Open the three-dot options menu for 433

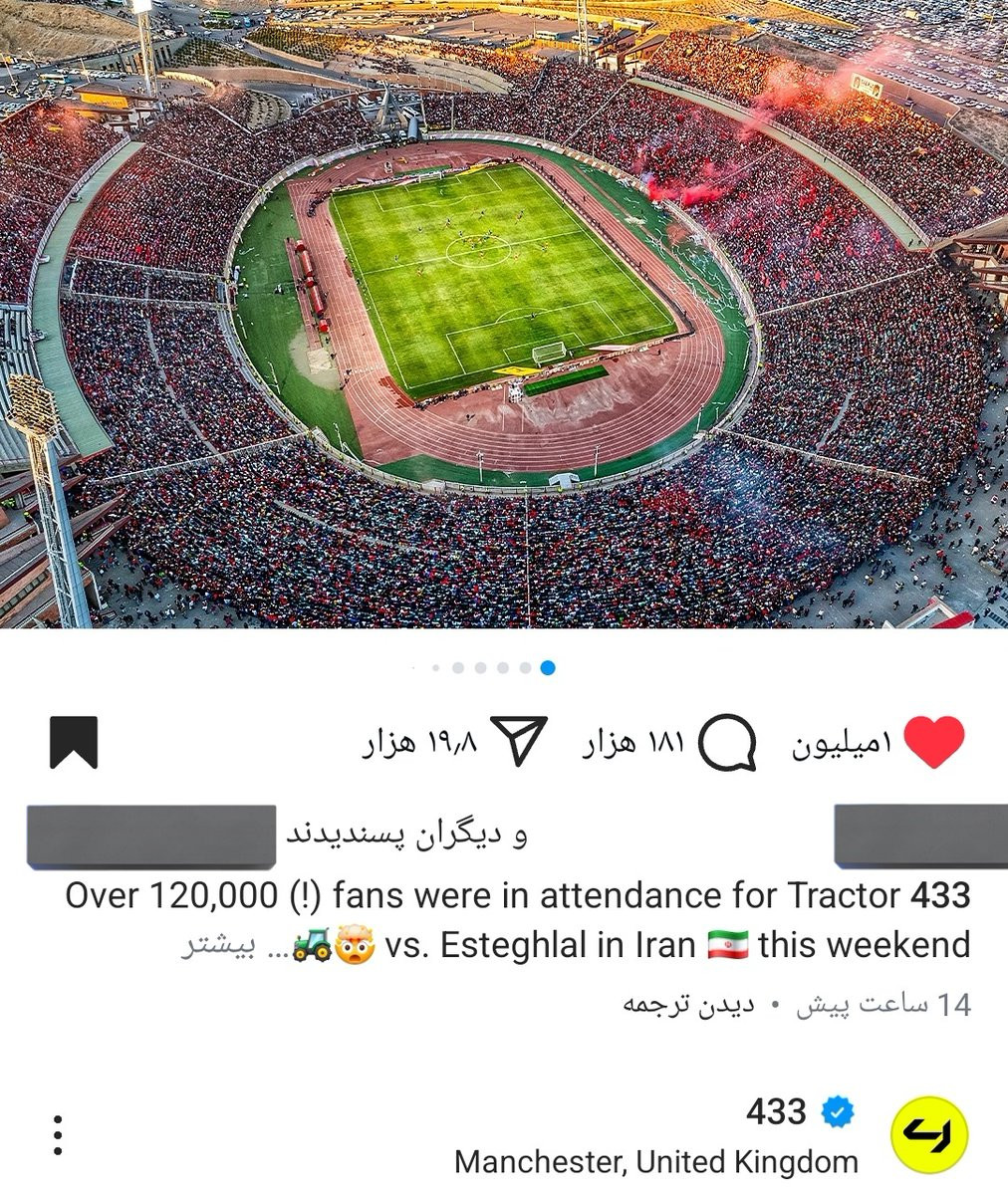pyautogui.click(x=58, y=1135)
